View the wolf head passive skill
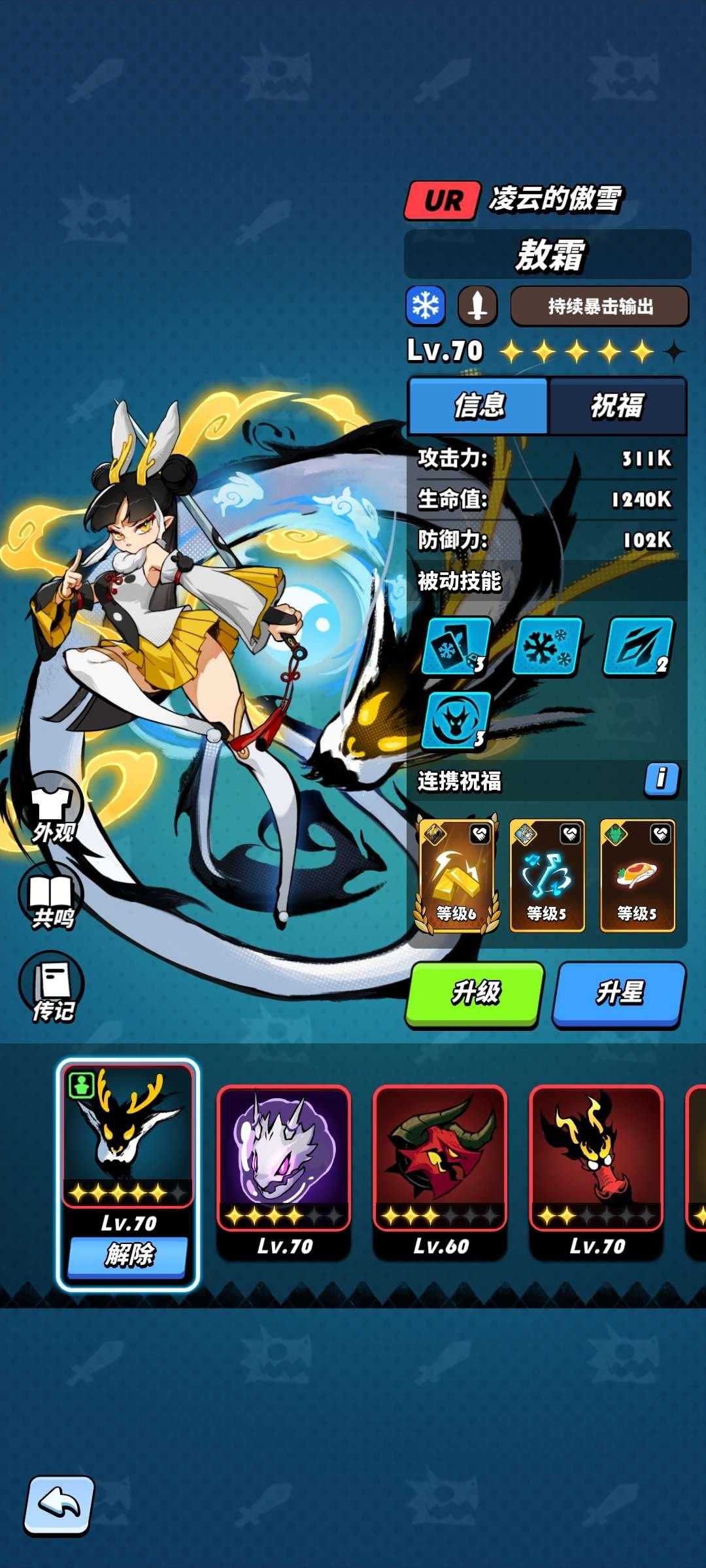 [456, 721]
